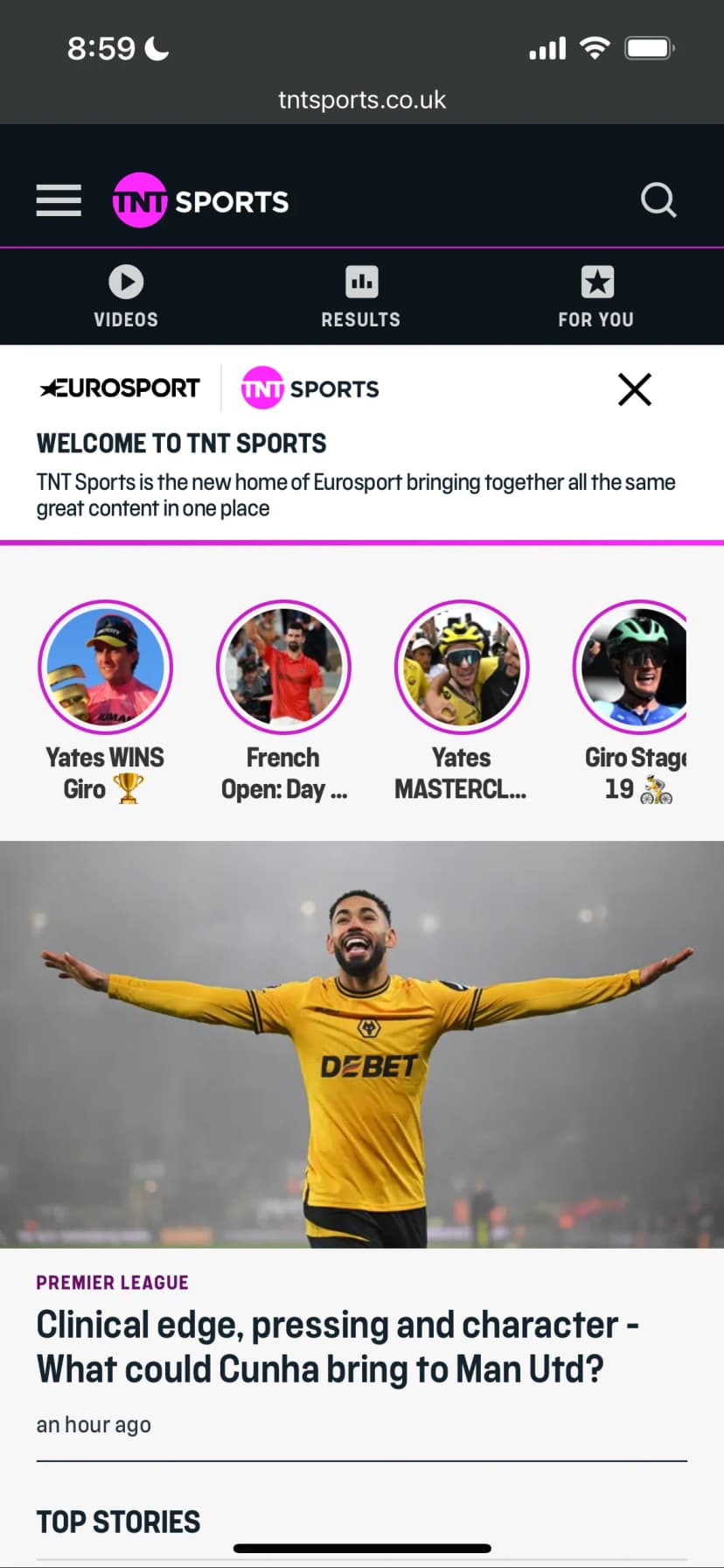724x1568 pixels.
Task: Open the hamburger menu
Action: click(59, 200)
